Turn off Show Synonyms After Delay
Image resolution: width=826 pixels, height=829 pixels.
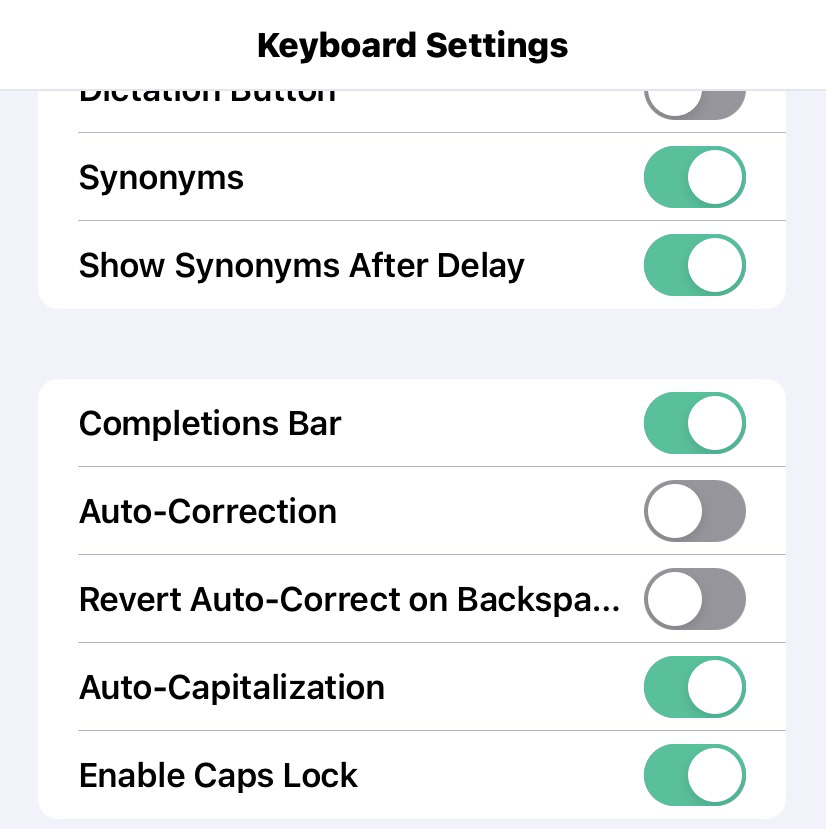[694, 265]
